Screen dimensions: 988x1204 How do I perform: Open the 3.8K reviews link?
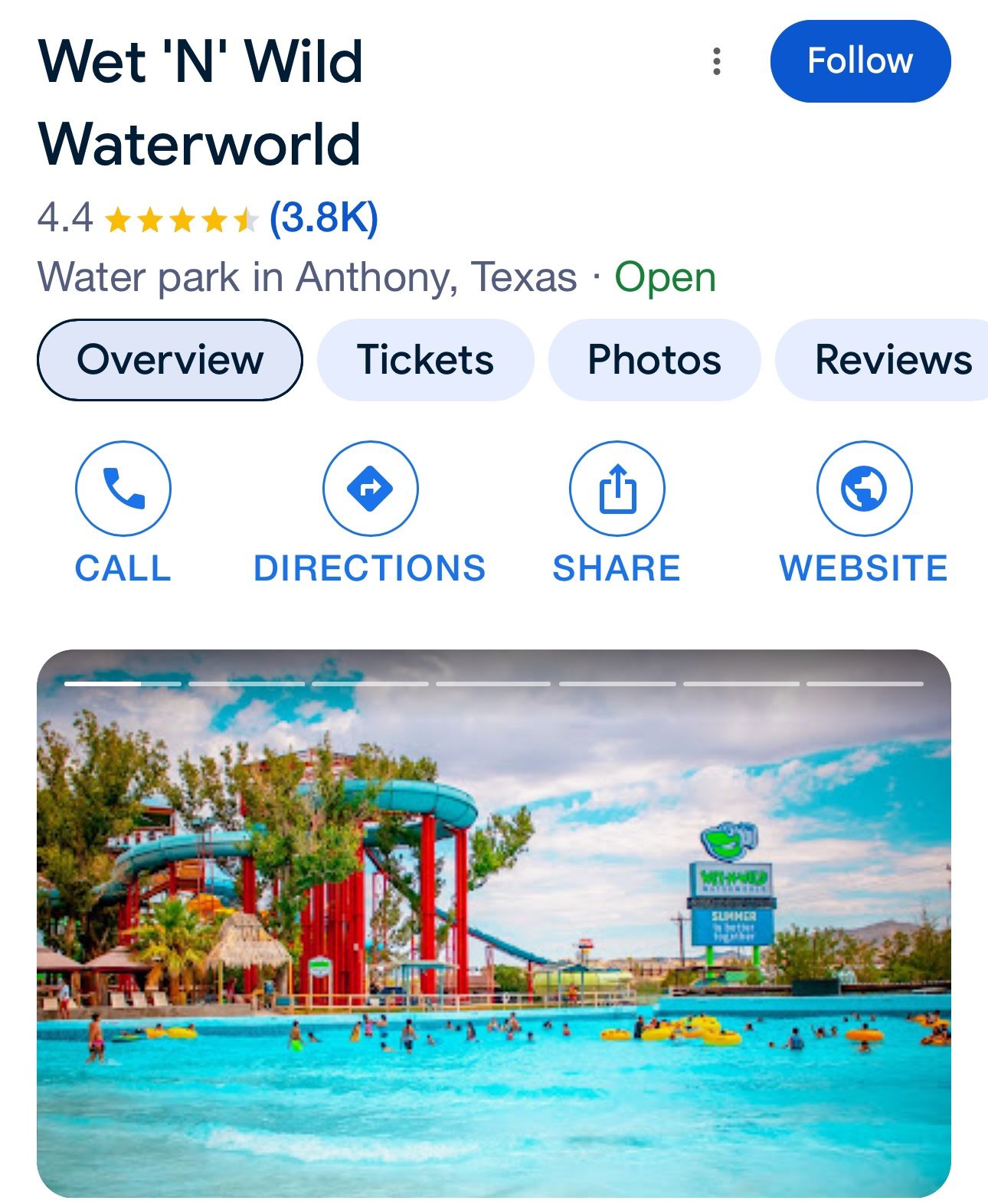(324, 220)
